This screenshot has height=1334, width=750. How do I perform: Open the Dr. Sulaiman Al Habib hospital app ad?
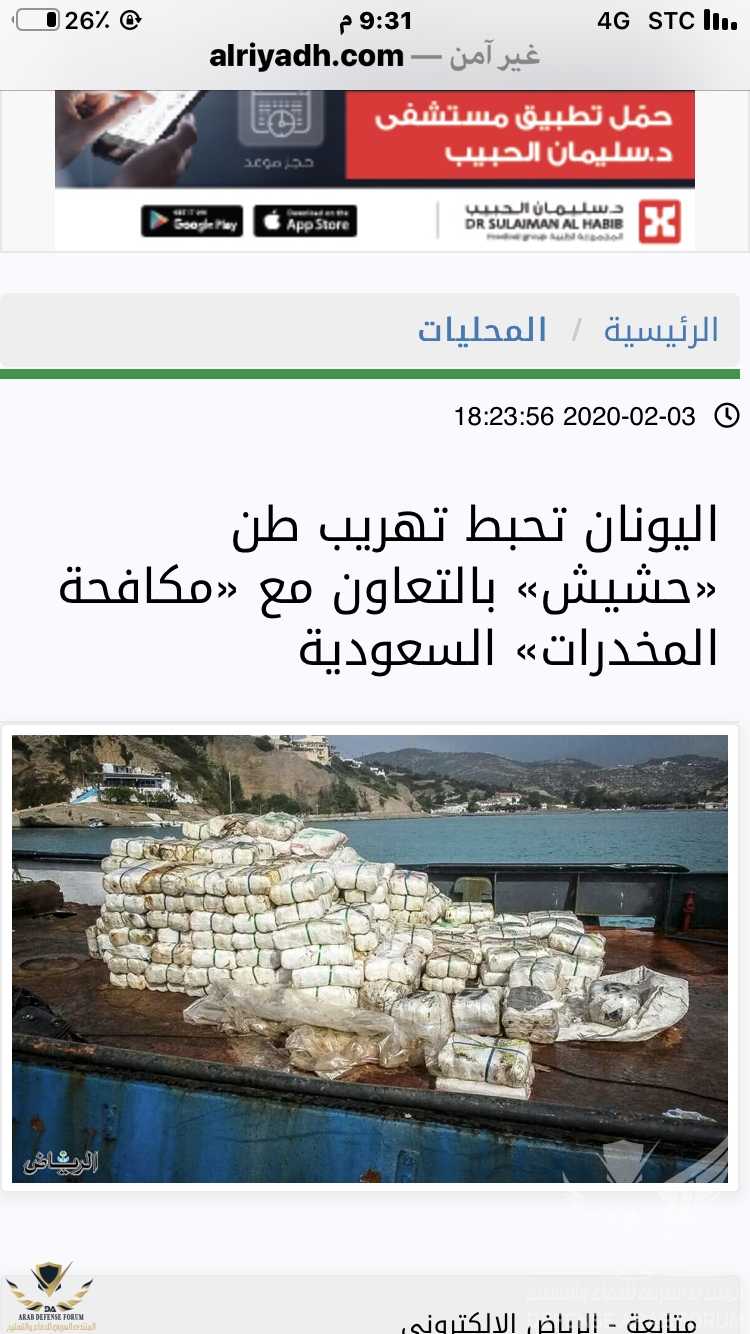pyautogui.click(x=520, y=140)
